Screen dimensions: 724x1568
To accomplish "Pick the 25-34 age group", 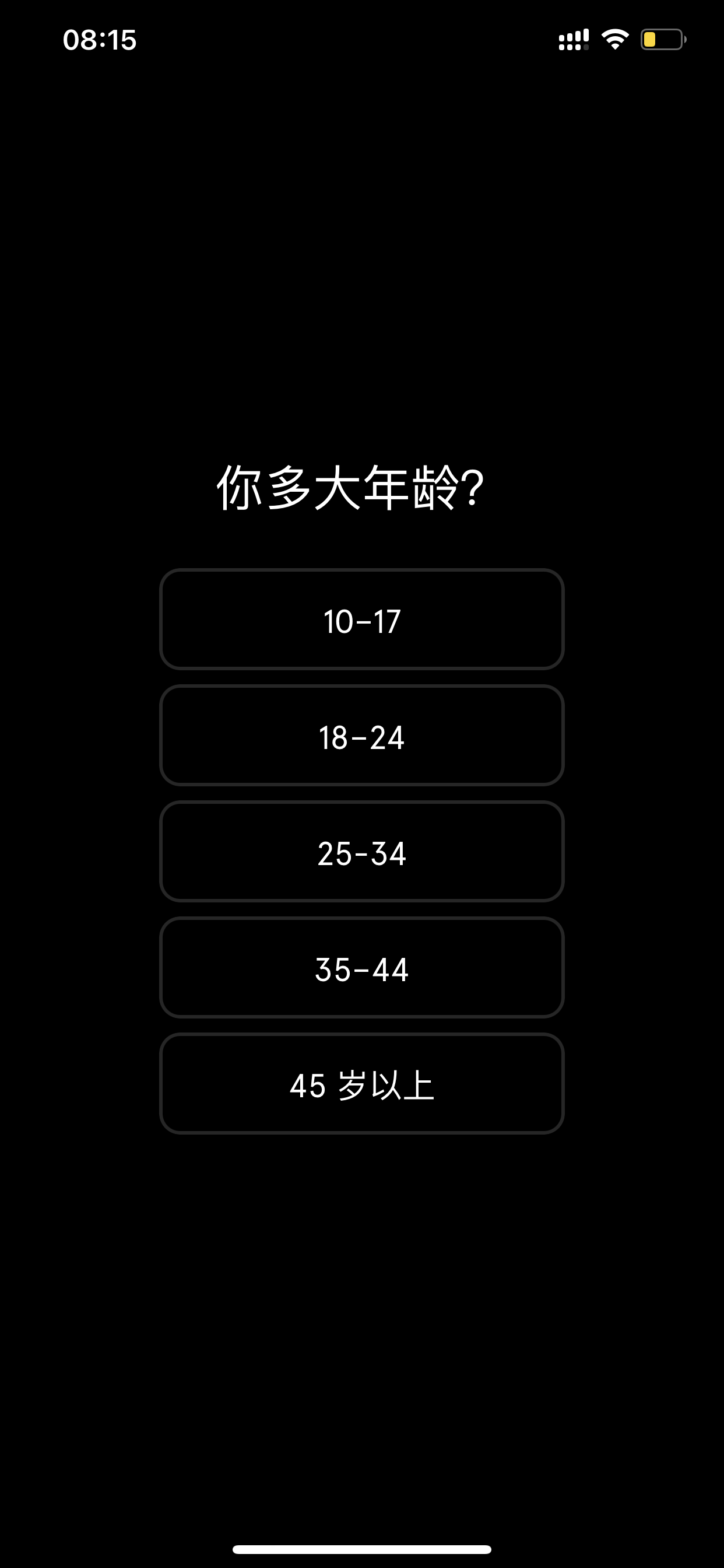I will pyautogui.click(x=362, y=852).
